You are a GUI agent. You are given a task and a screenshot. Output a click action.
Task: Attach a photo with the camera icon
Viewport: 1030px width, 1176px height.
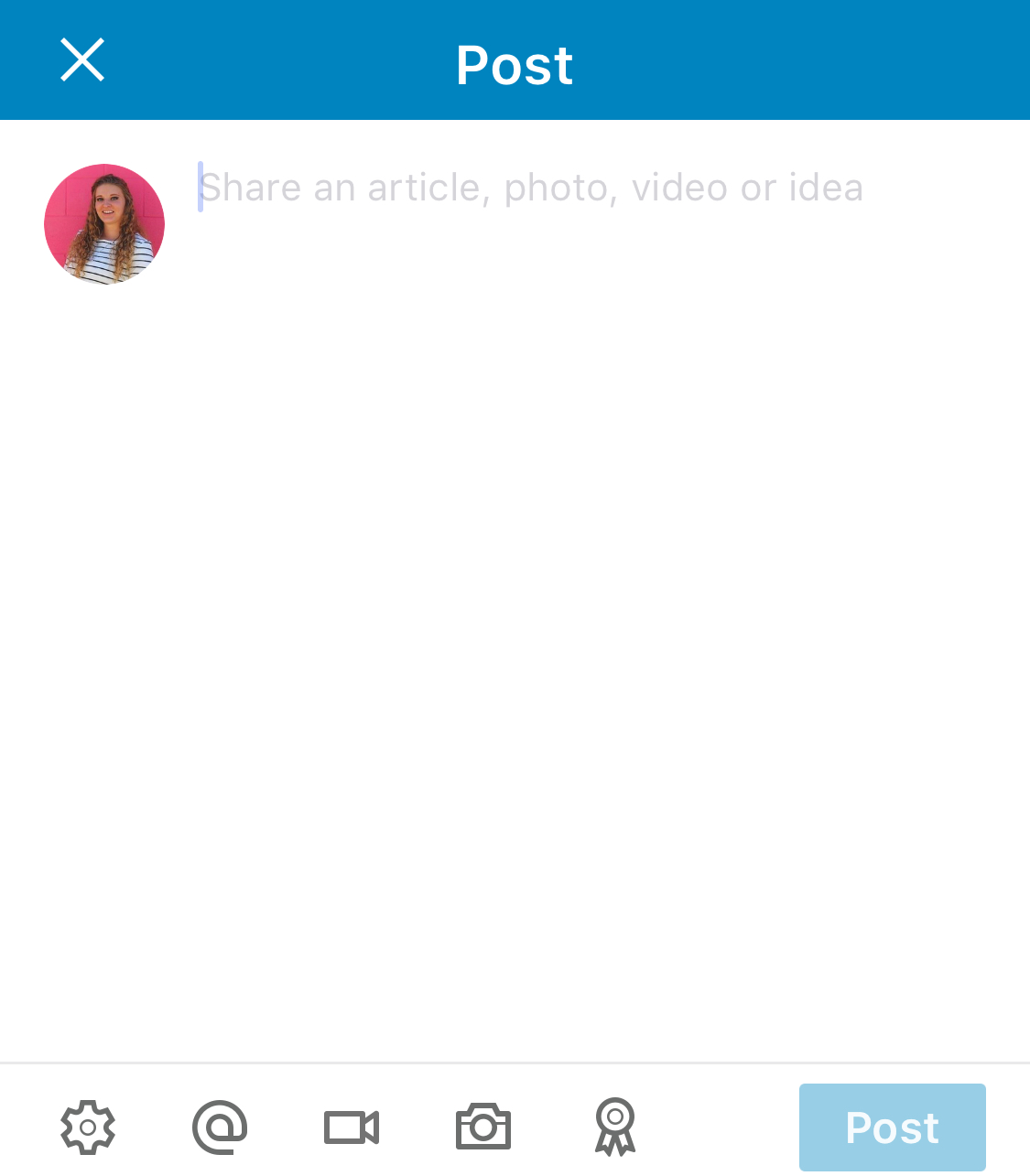pyautogui.click(x=483, y=1127)
